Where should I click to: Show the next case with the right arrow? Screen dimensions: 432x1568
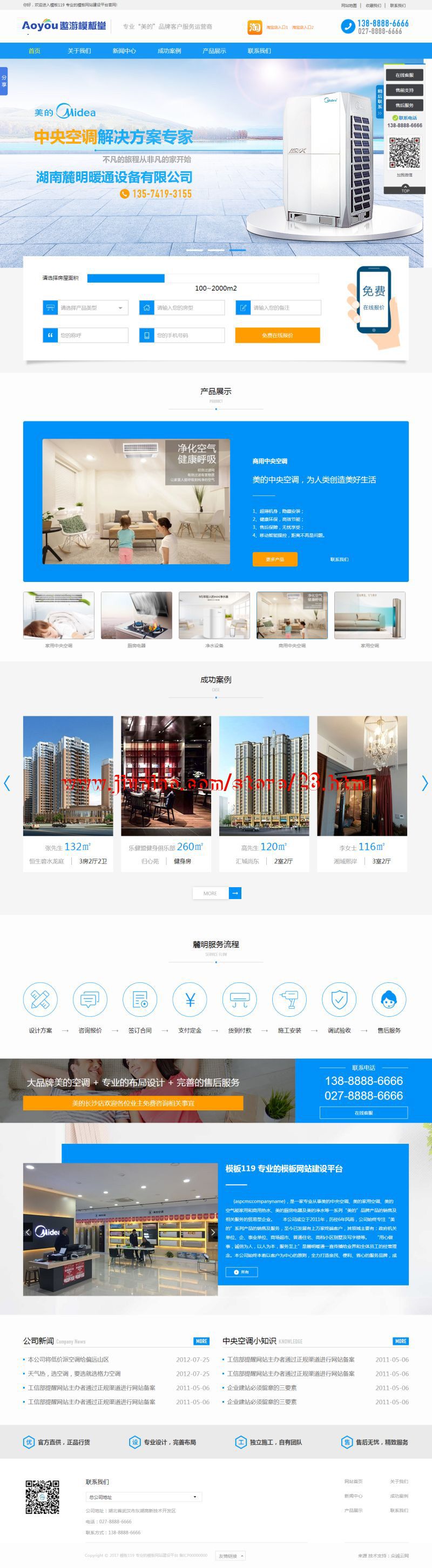(424, 783)
